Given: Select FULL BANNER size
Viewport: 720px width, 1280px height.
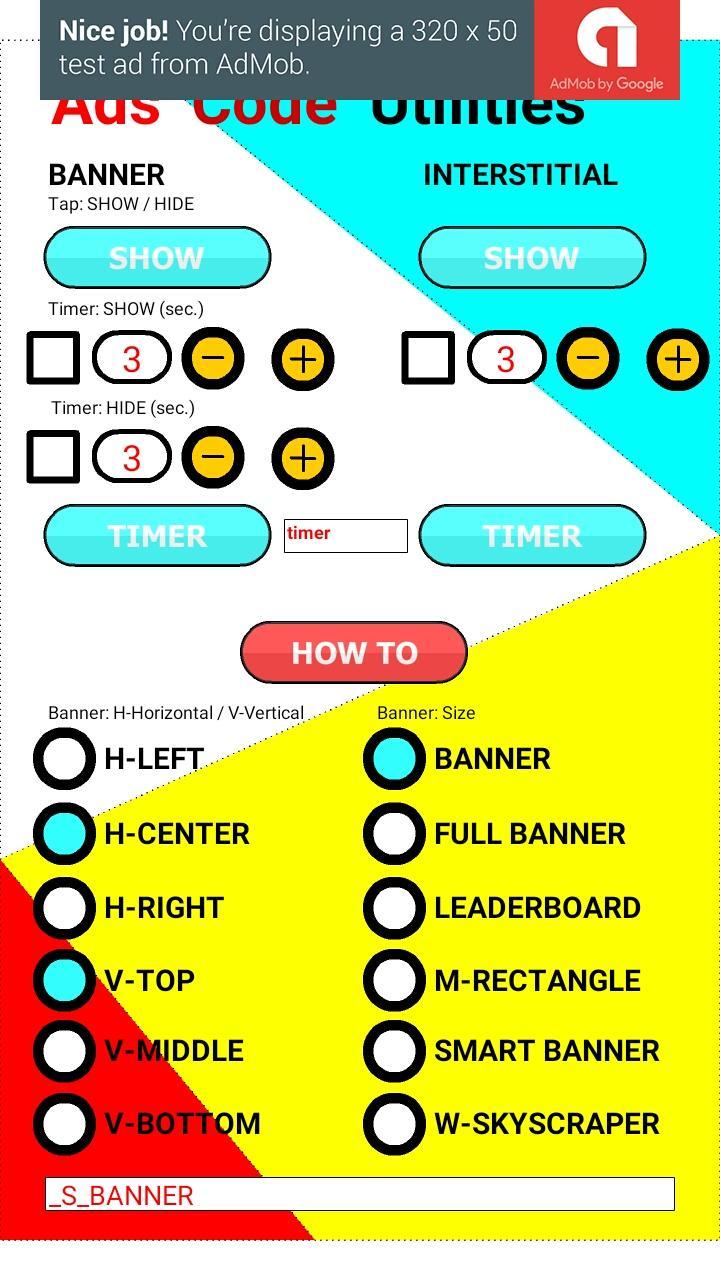Looking at the screenshot, I should click(395, 833).
